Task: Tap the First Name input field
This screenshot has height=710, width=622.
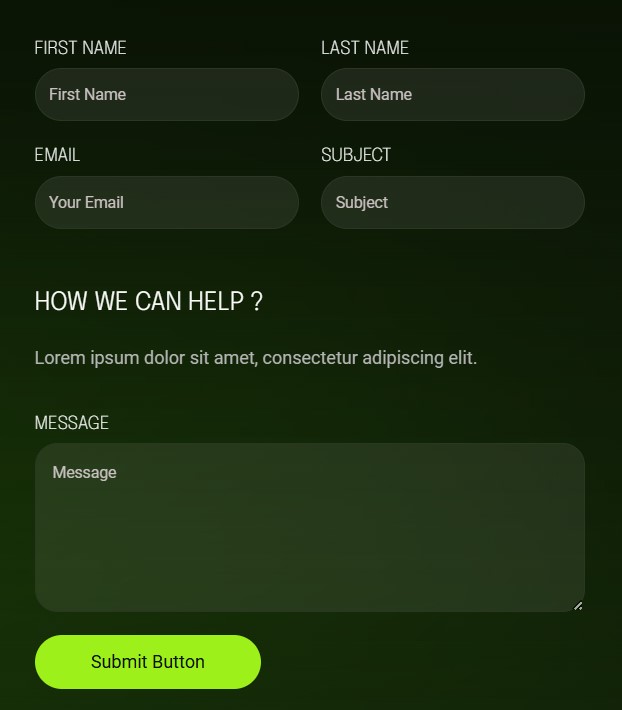Action: tap(166, 95)
